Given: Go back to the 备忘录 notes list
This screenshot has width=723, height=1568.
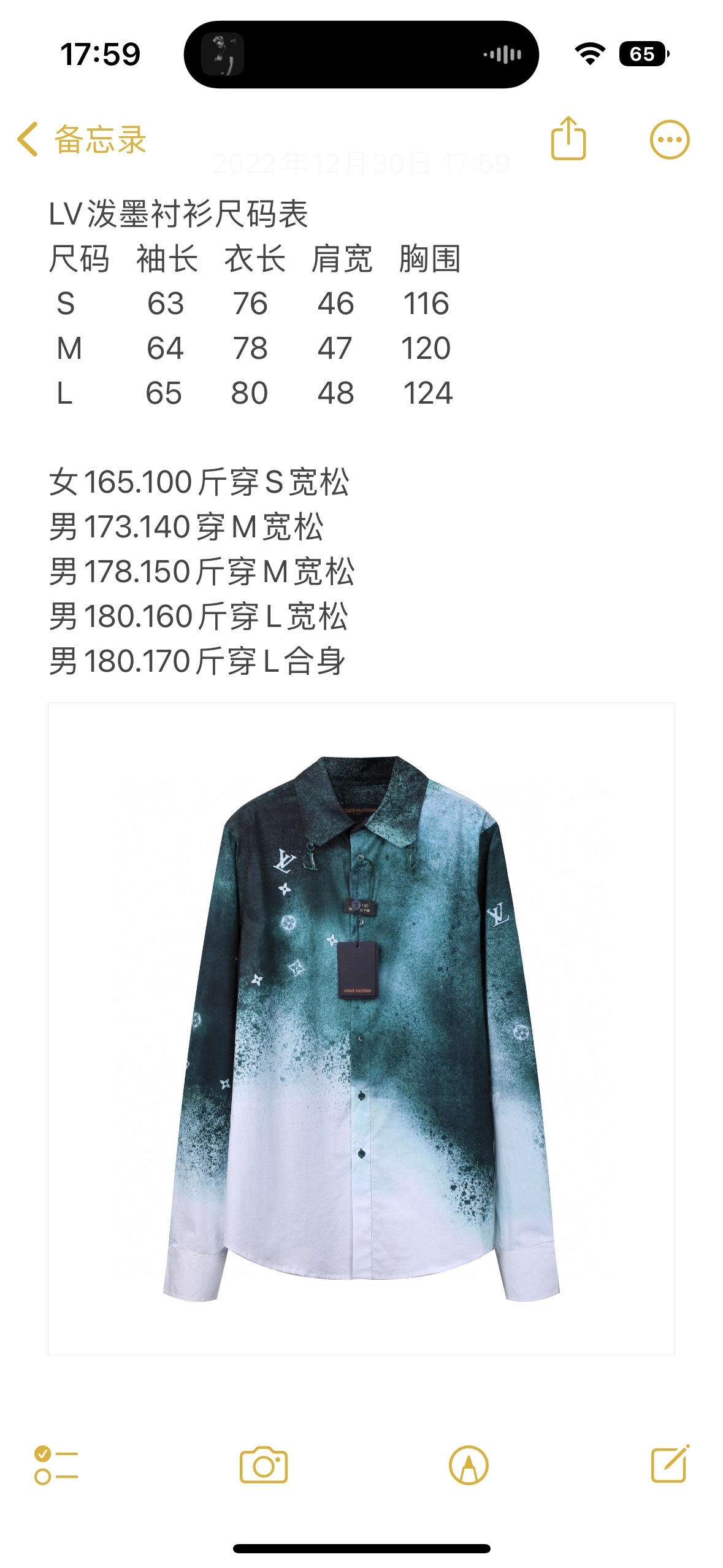Looking at the screenshot, I should (x=82, y=140).
